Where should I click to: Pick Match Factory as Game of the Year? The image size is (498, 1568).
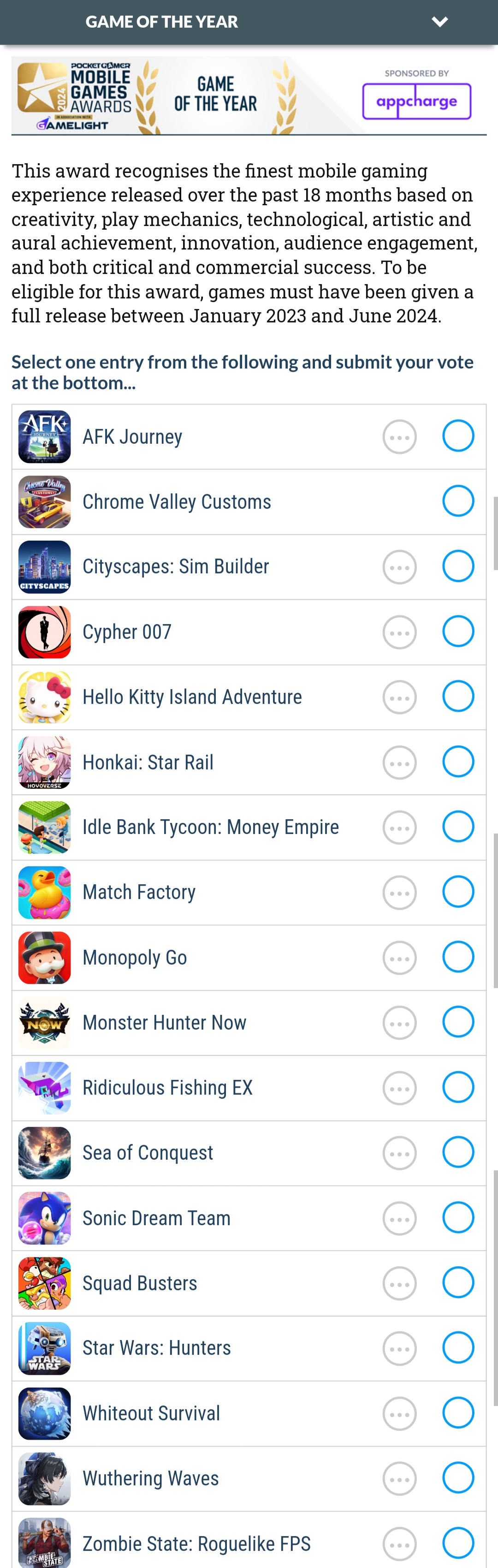point(458,892)
